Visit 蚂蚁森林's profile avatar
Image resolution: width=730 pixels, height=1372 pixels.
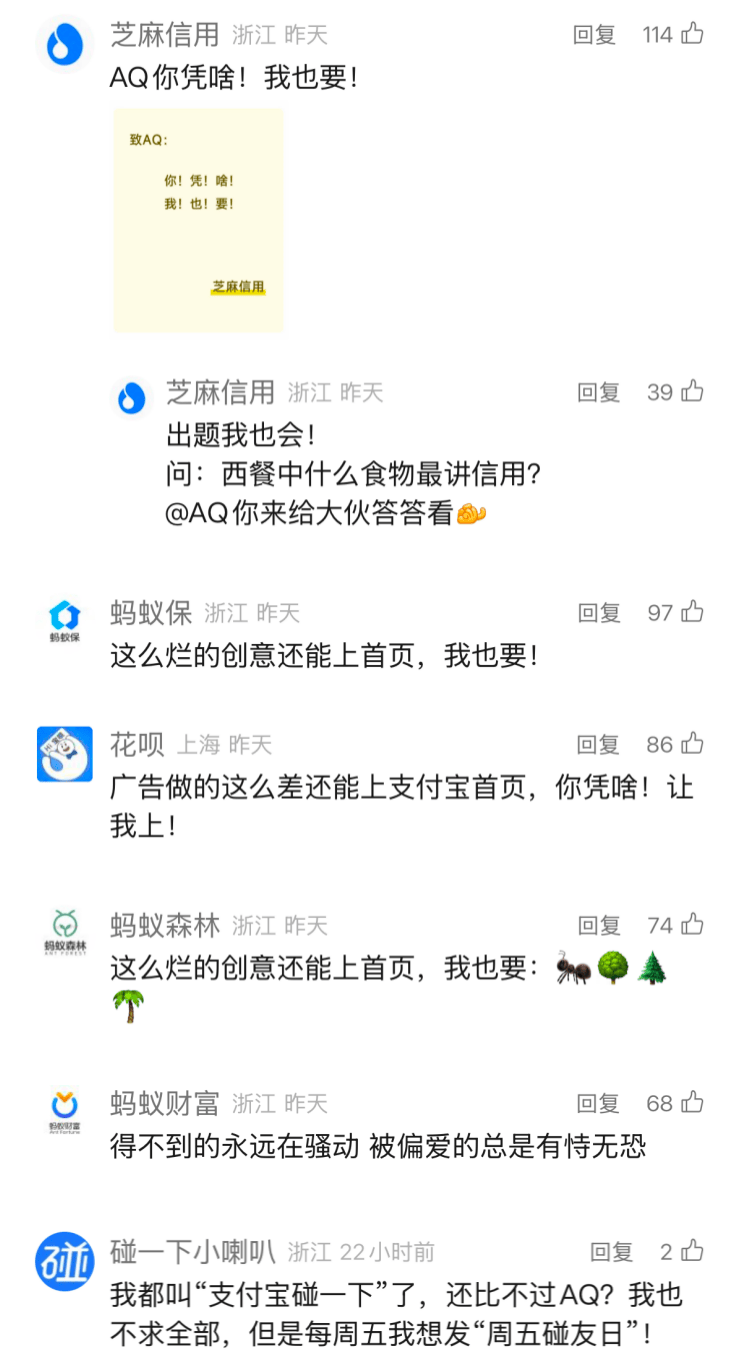pos(64,932)
